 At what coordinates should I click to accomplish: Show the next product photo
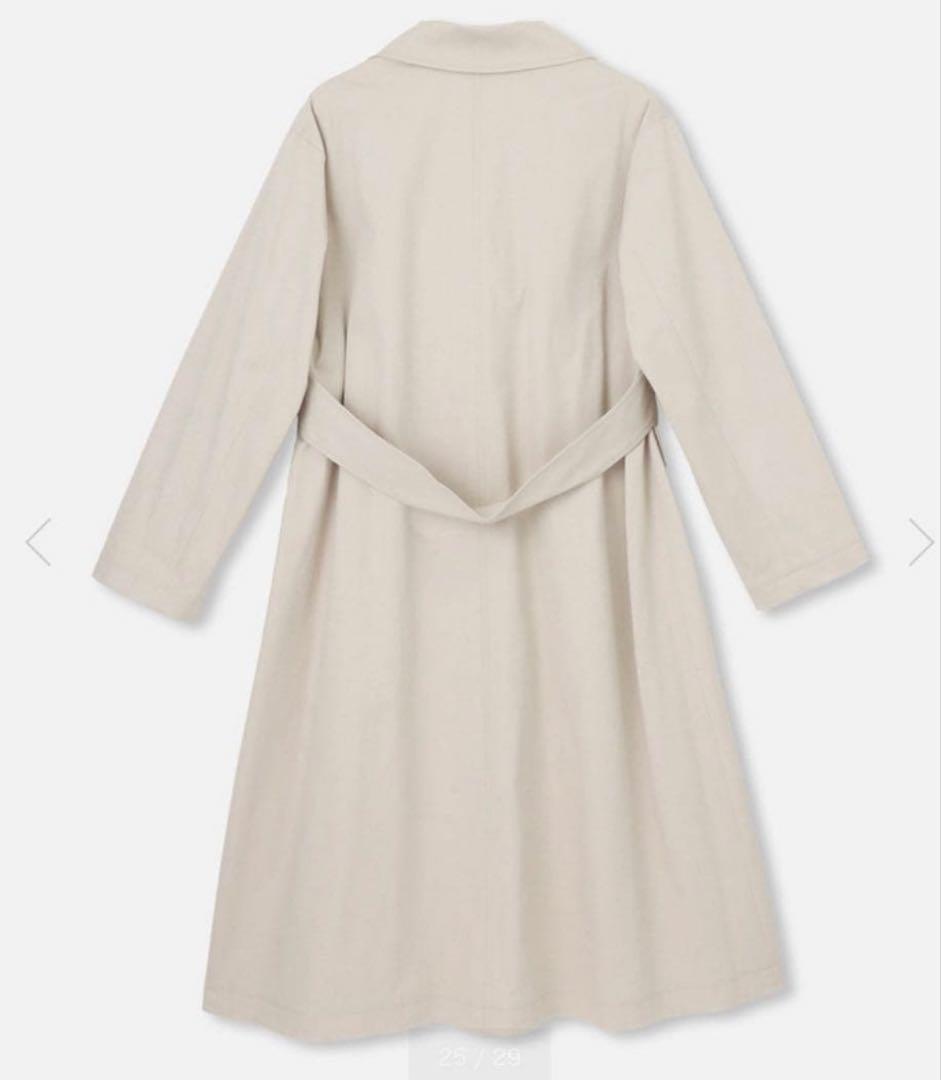coord(920,542)
